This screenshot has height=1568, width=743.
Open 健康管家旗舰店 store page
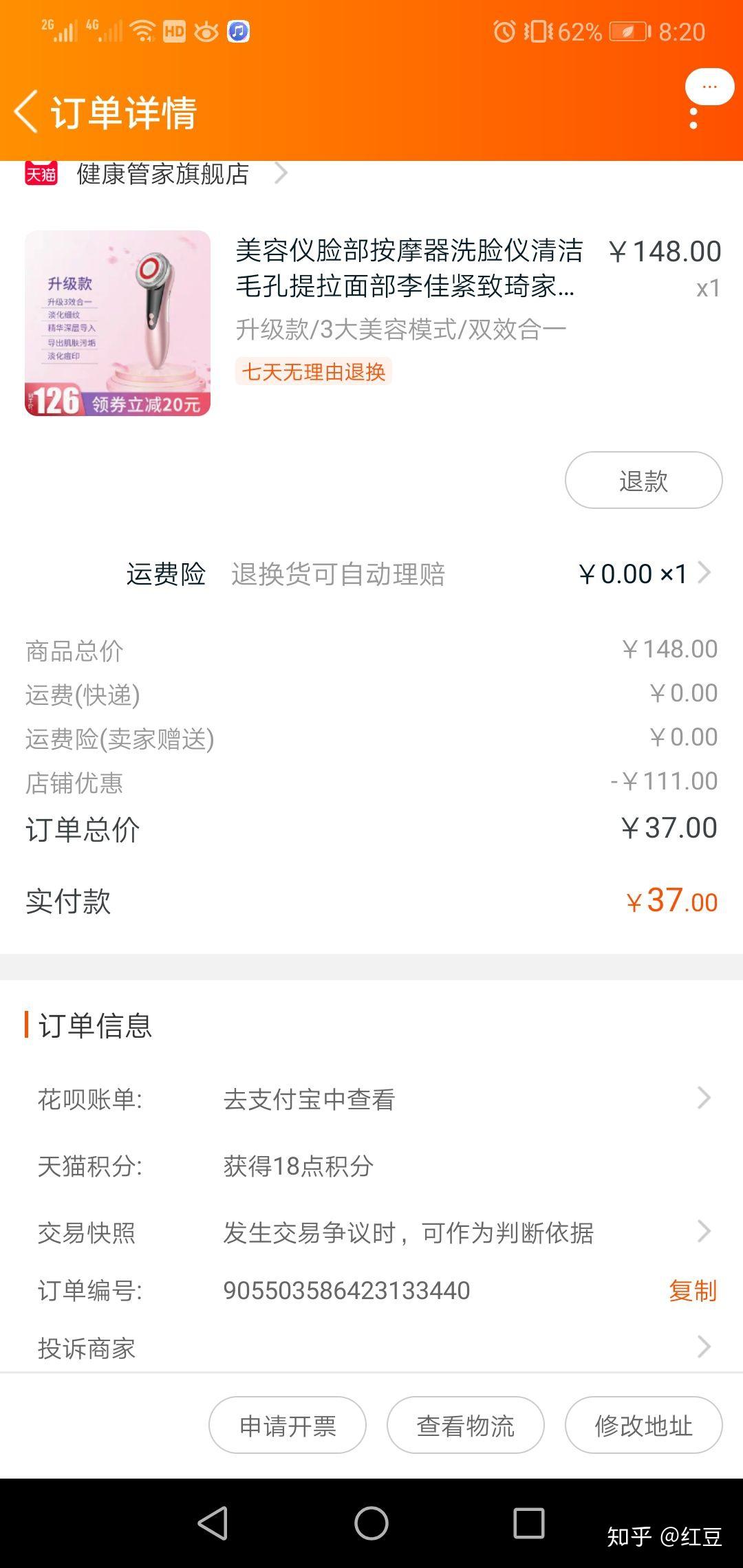coord(163,174)
